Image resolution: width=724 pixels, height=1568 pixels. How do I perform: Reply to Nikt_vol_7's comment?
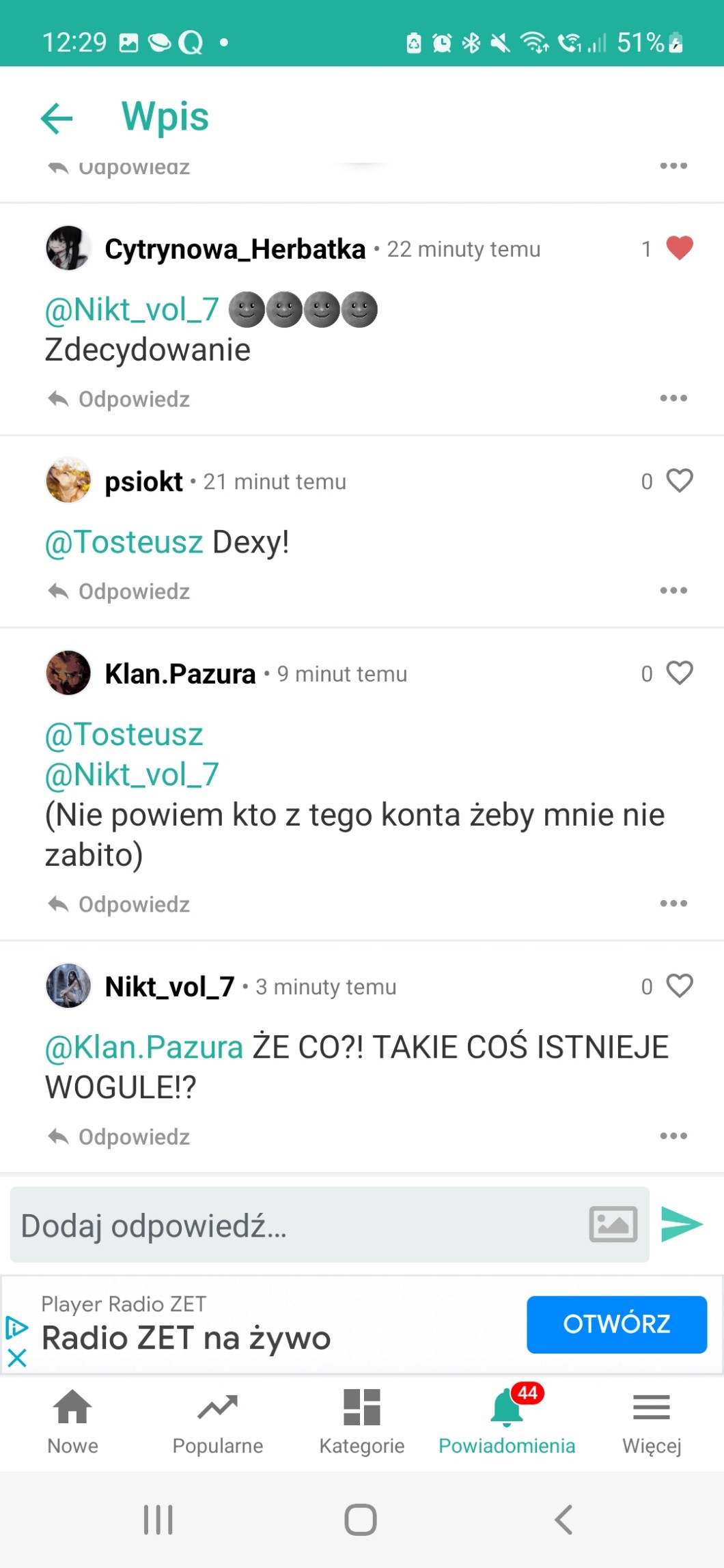[x=120, y=1137]
